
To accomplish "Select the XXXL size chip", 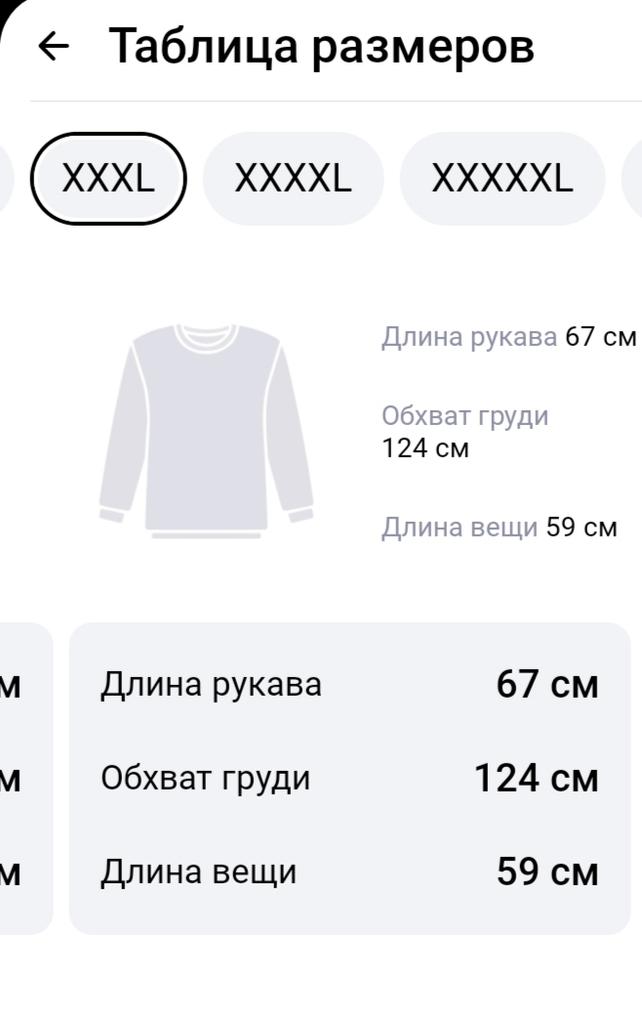I will click(109, 179).
